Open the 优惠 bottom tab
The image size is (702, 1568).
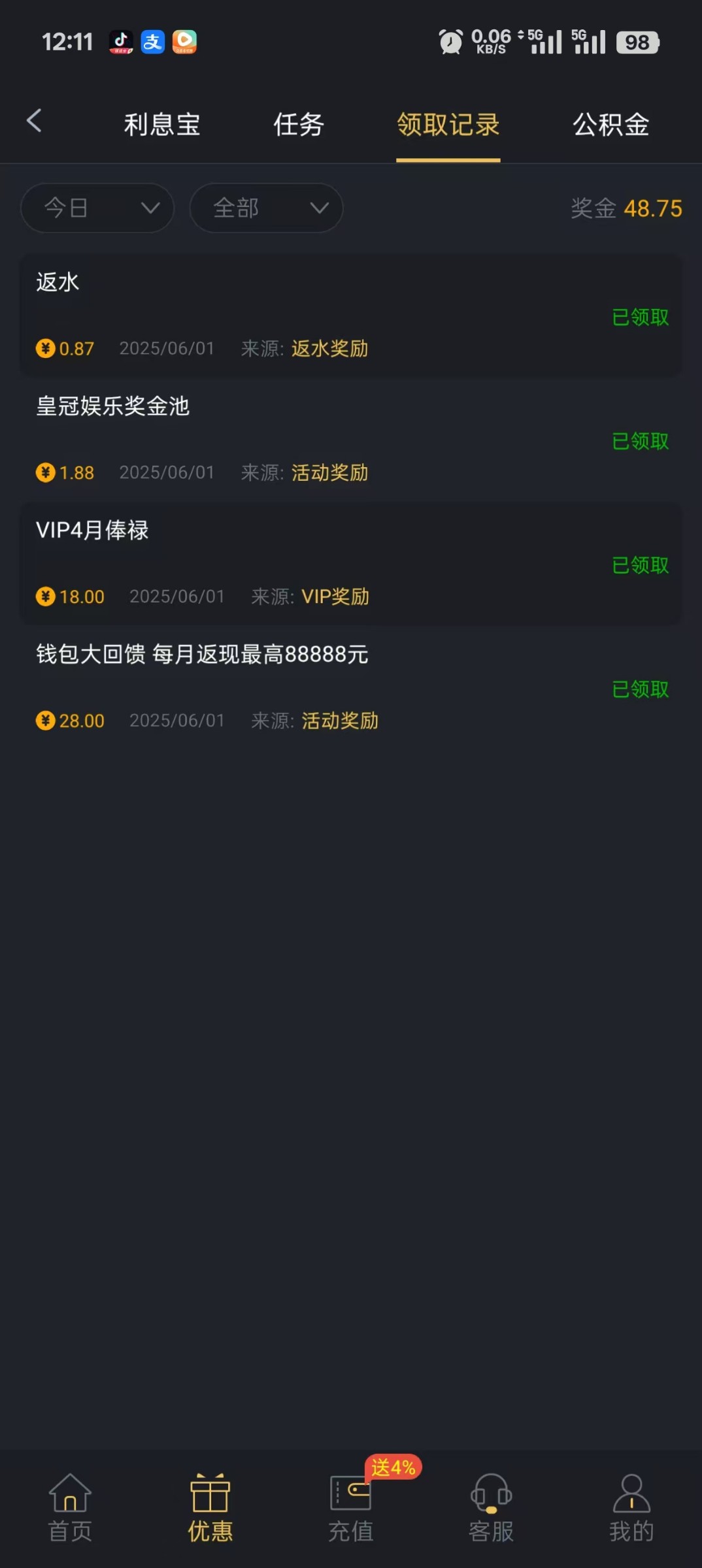(x=210, y=1508)
